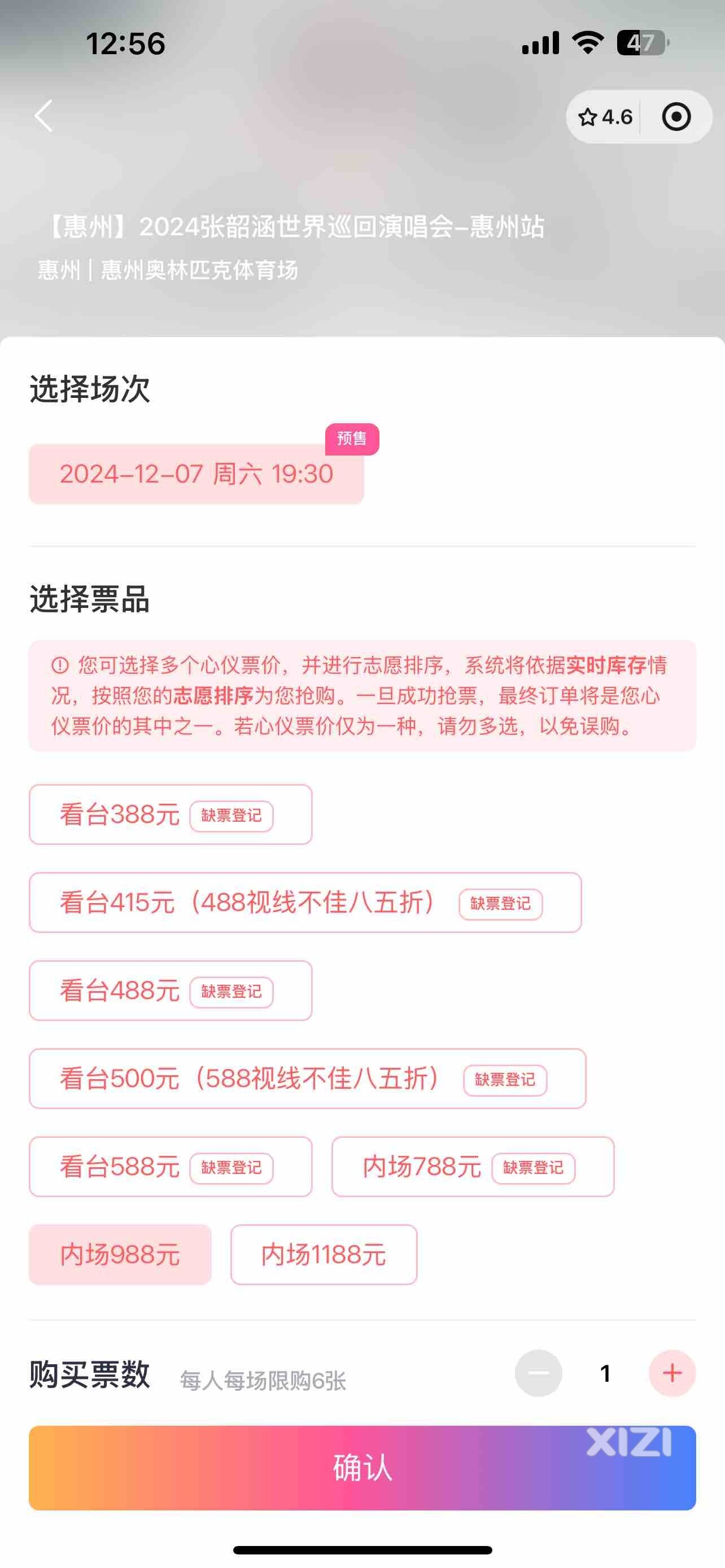Pick 看台415元 discounted ticket option

pyautogui.click(x=247, y=903)
